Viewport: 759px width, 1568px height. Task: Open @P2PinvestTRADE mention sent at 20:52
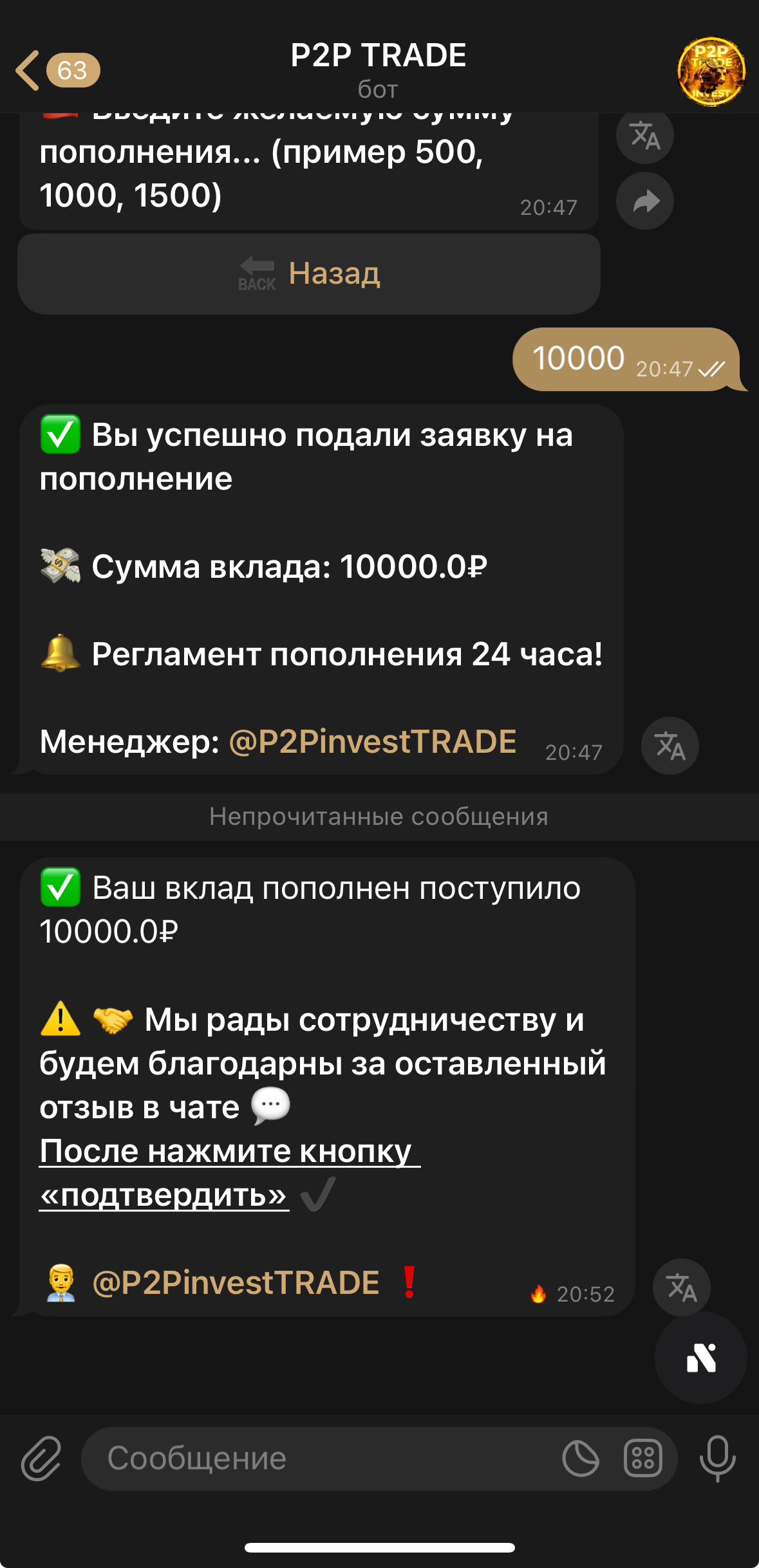click(236, 1283)
